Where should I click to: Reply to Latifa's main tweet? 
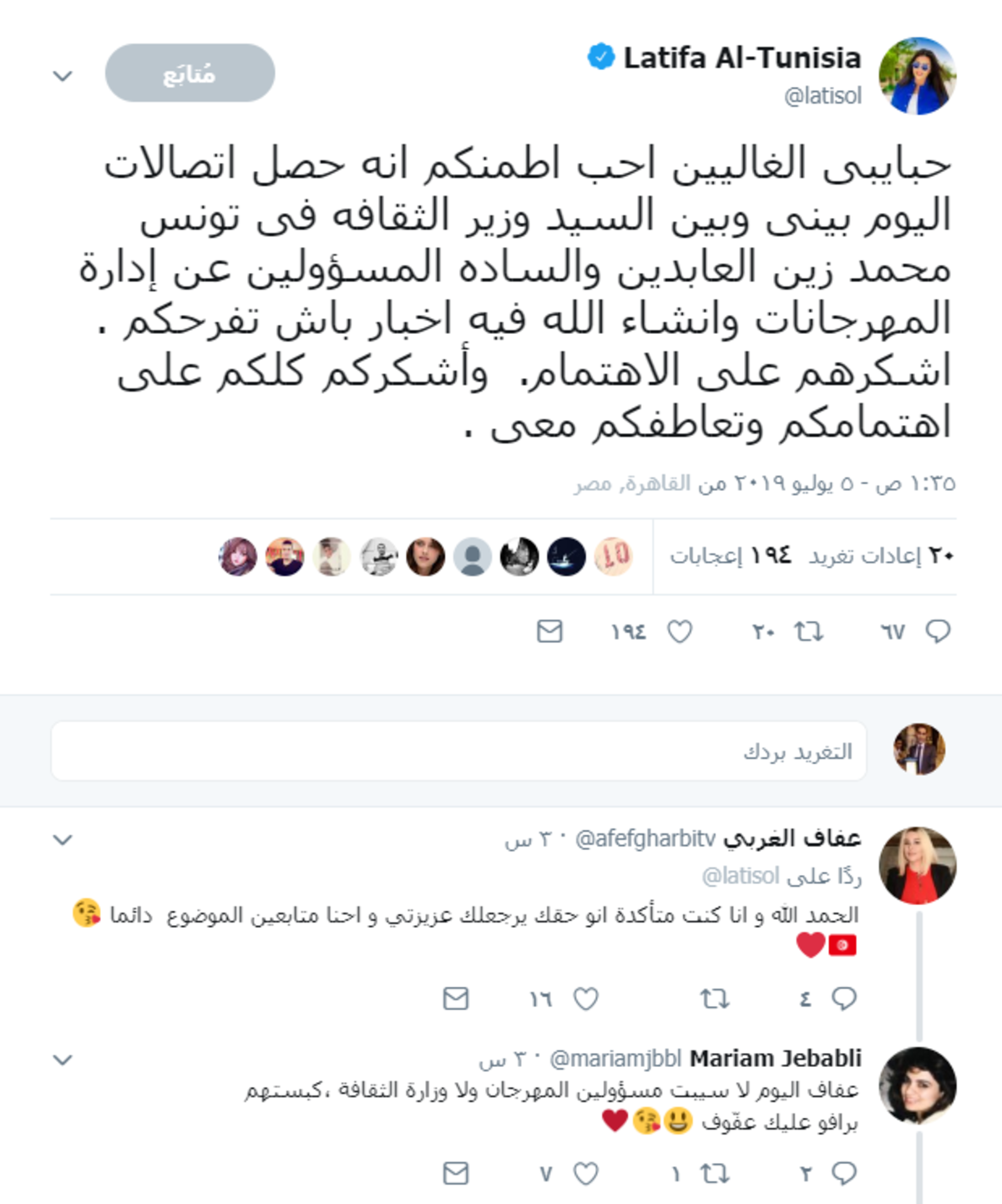point(938,631)
